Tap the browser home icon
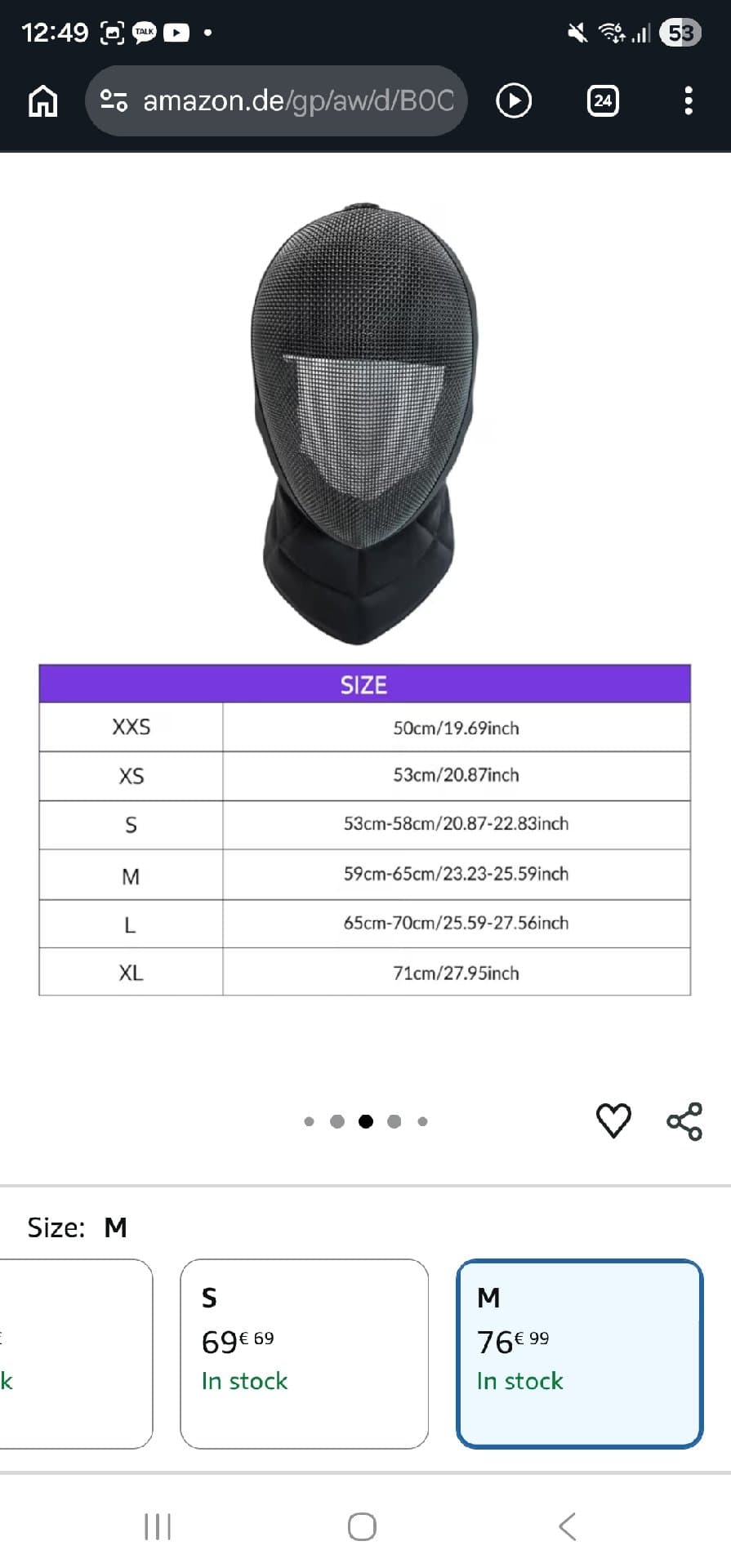Screen dimensions: 731x1568 (x=42, y=100)
